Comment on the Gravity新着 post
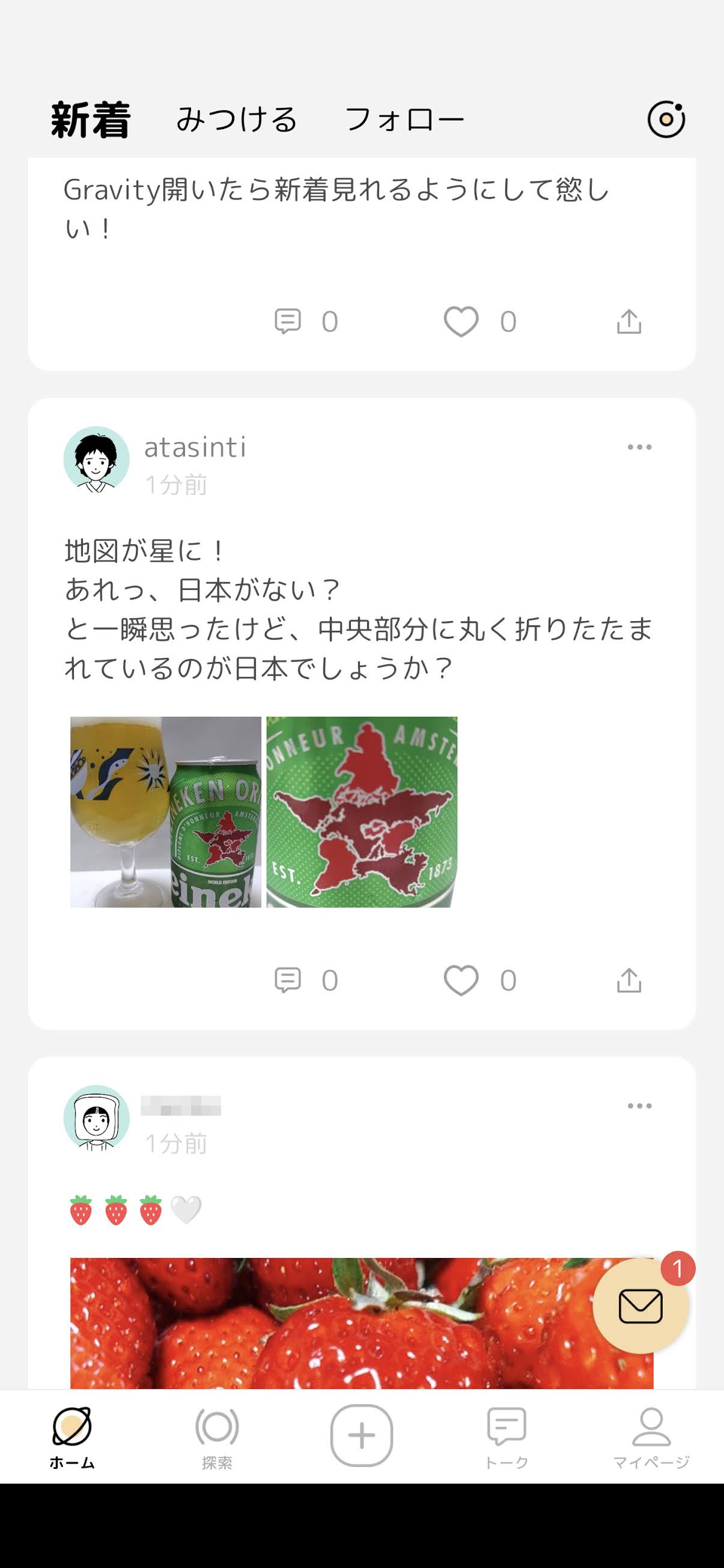724x1568 pixels. (x=288, y=321)
